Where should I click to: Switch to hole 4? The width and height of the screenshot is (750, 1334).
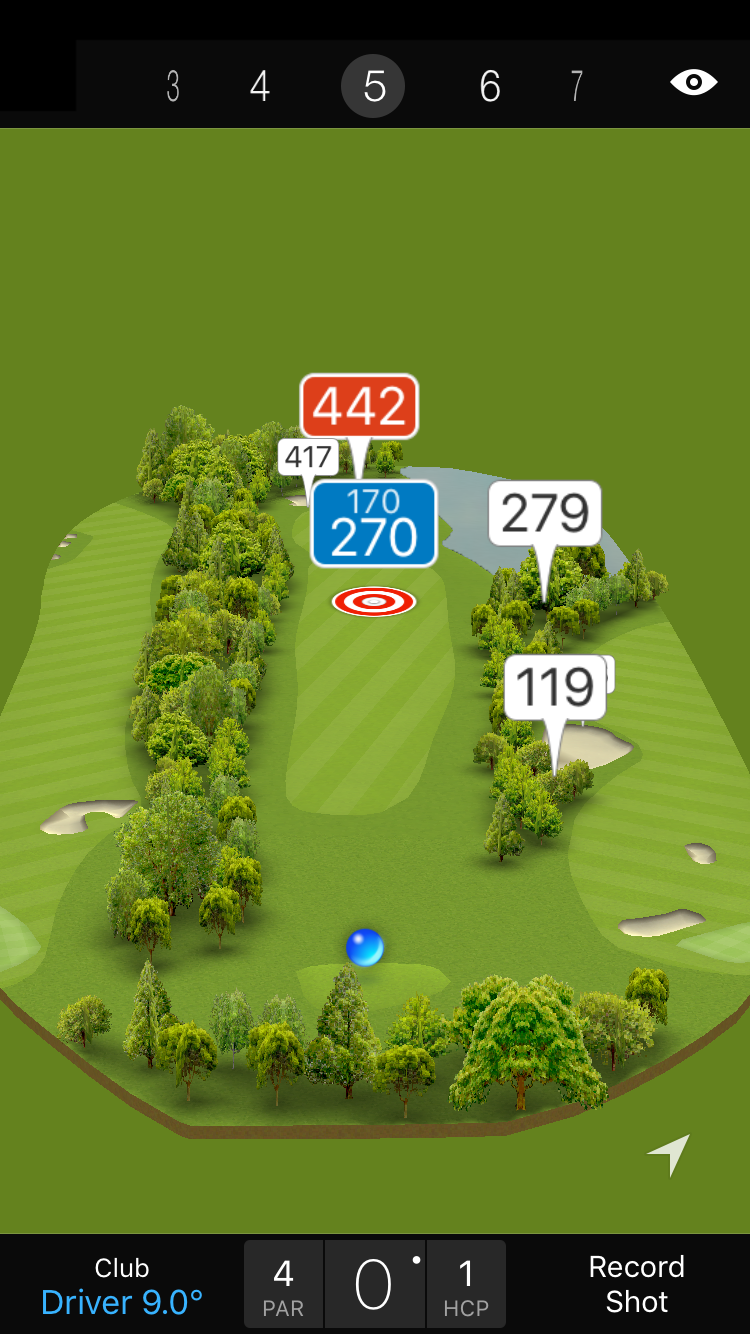click(x=260, y=87)
